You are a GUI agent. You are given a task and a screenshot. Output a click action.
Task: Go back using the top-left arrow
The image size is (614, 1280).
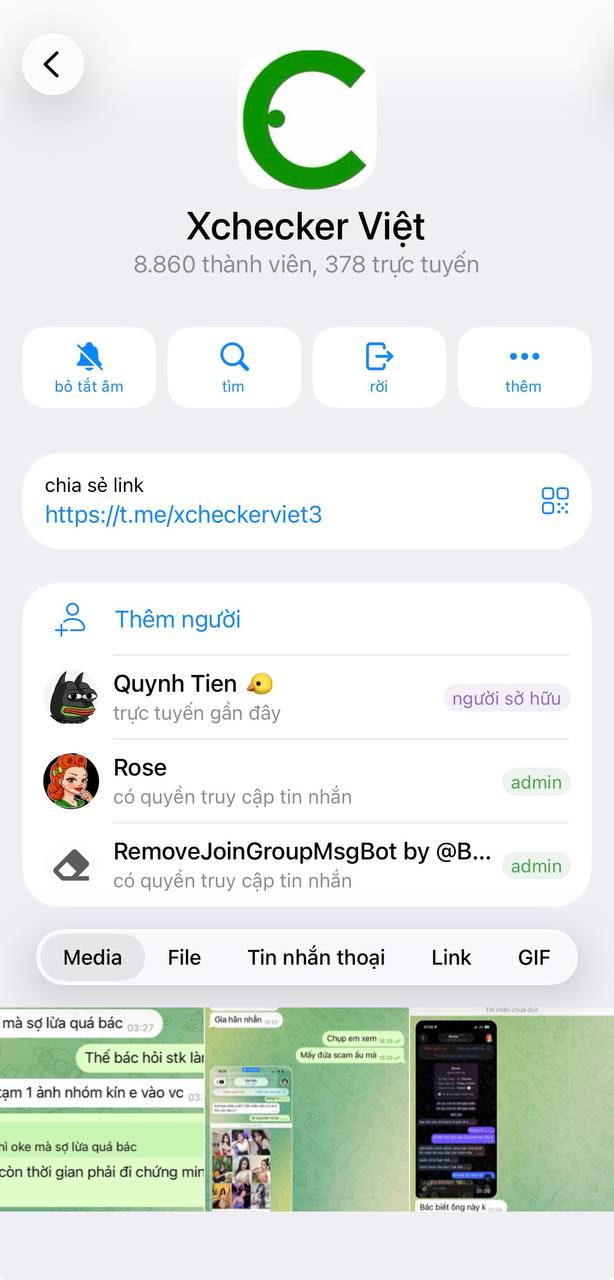point(52,65)
